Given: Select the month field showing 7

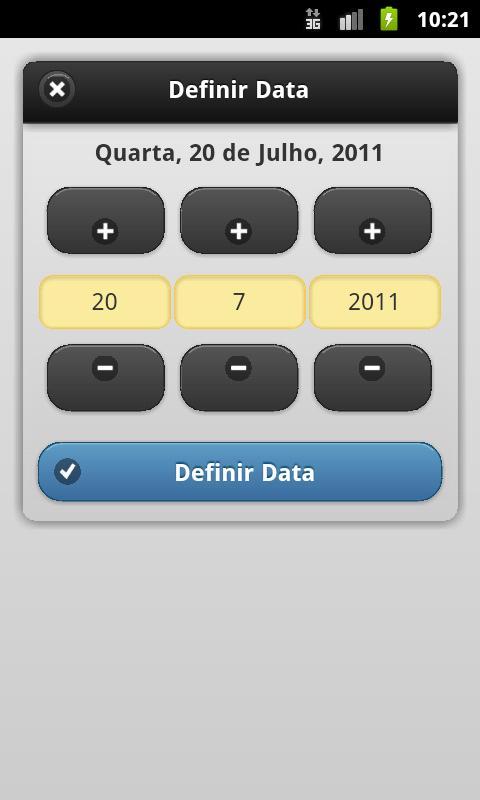Looking at the screenshot, I should coord(239,302).
